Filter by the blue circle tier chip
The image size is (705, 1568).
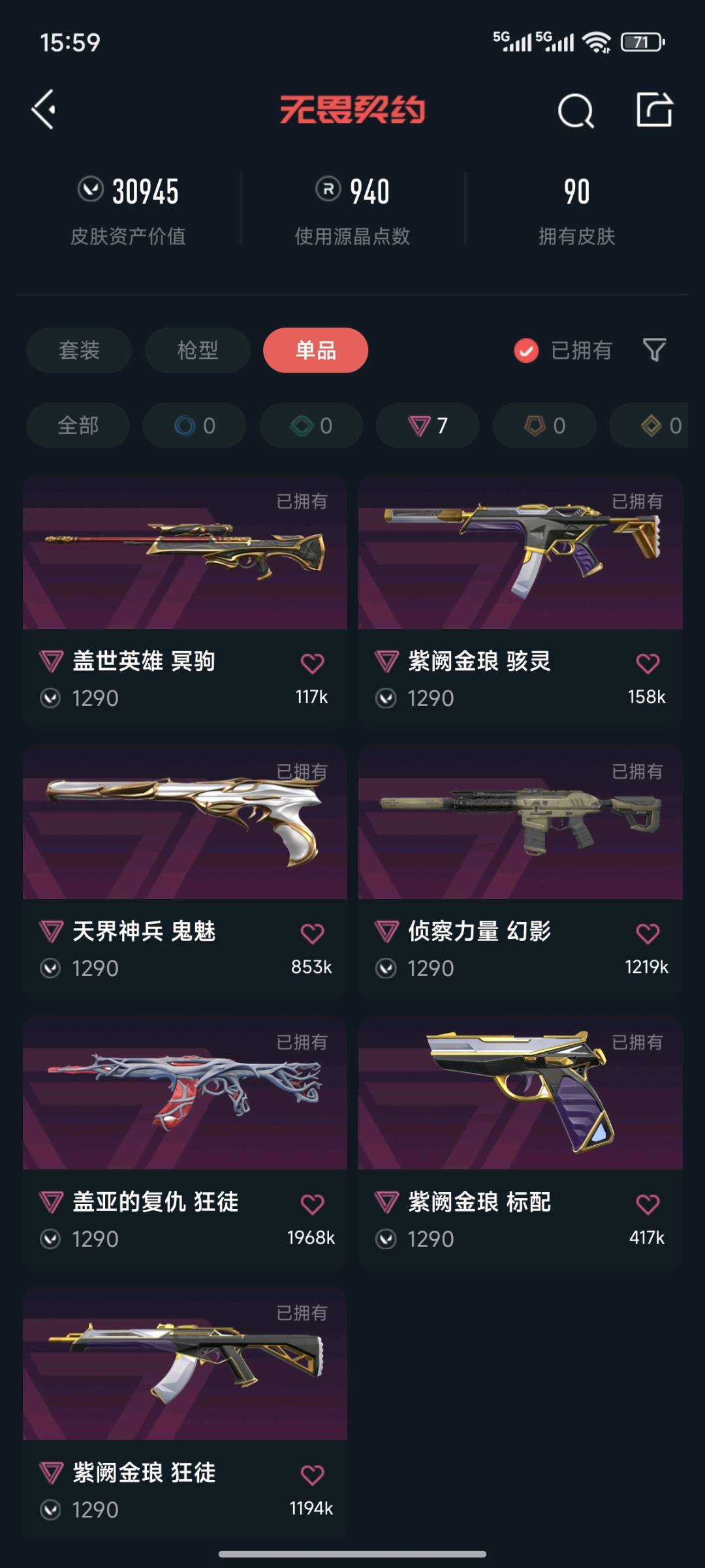point(195,425)
